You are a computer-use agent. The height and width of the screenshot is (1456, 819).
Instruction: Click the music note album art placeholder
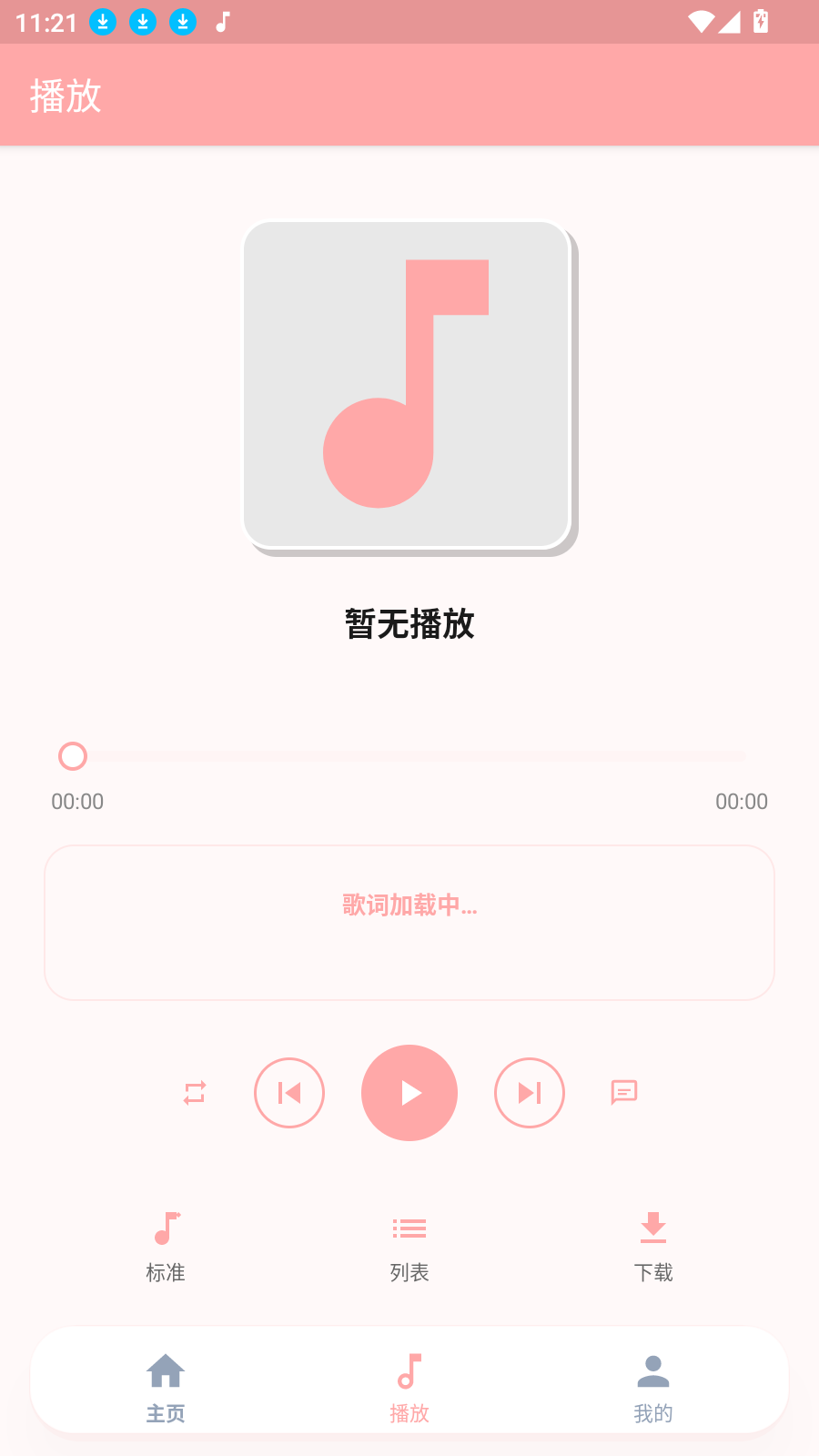409,385
